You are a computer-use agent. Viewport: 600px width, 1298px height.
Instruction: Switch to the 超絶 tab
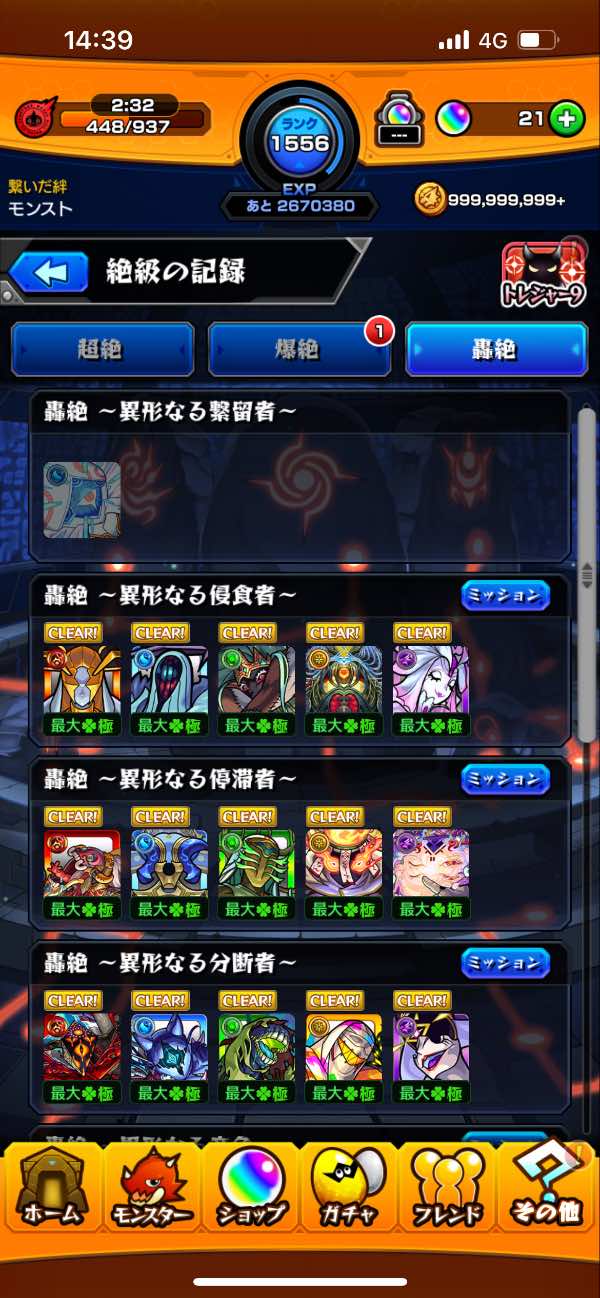pos(100,349)
